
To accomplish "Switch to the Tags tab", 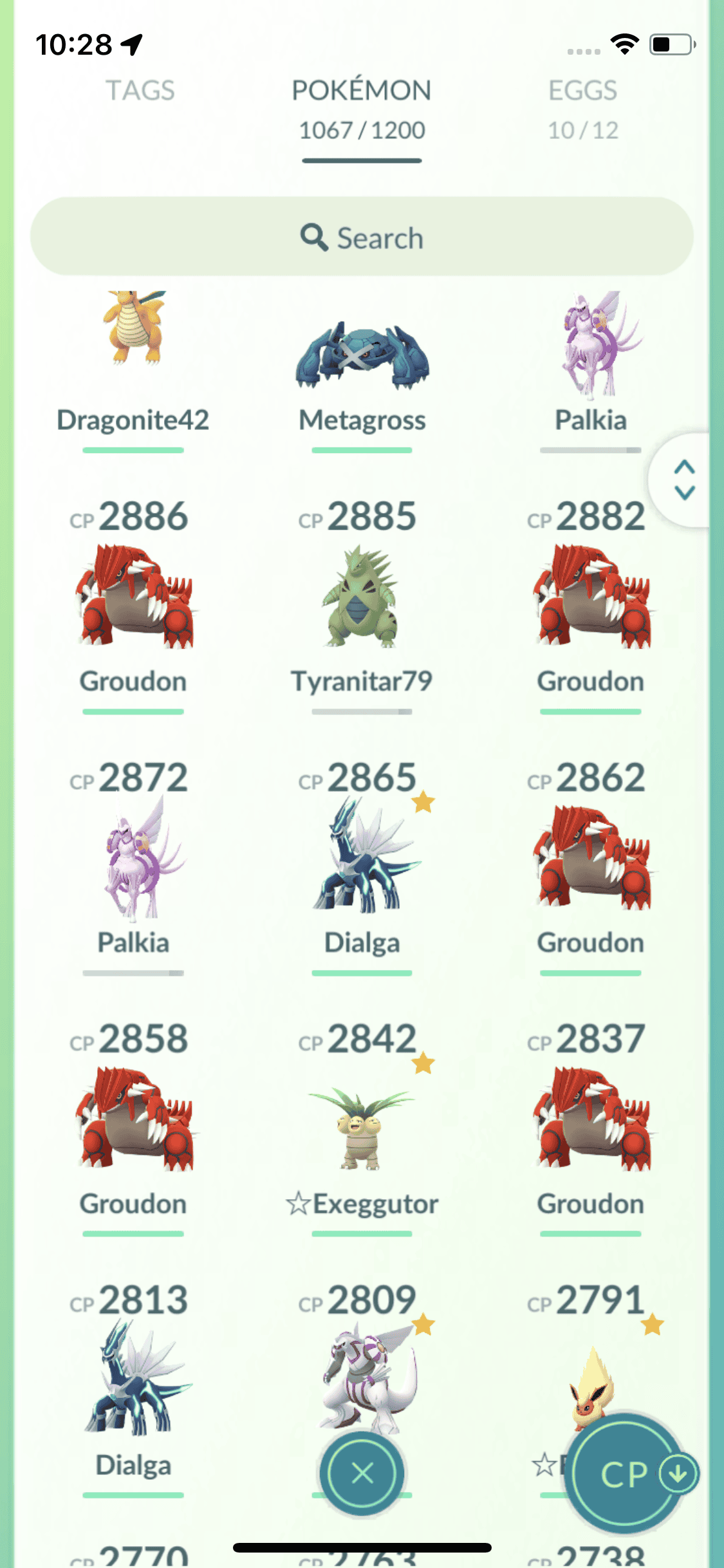I will tap(140, 91).
